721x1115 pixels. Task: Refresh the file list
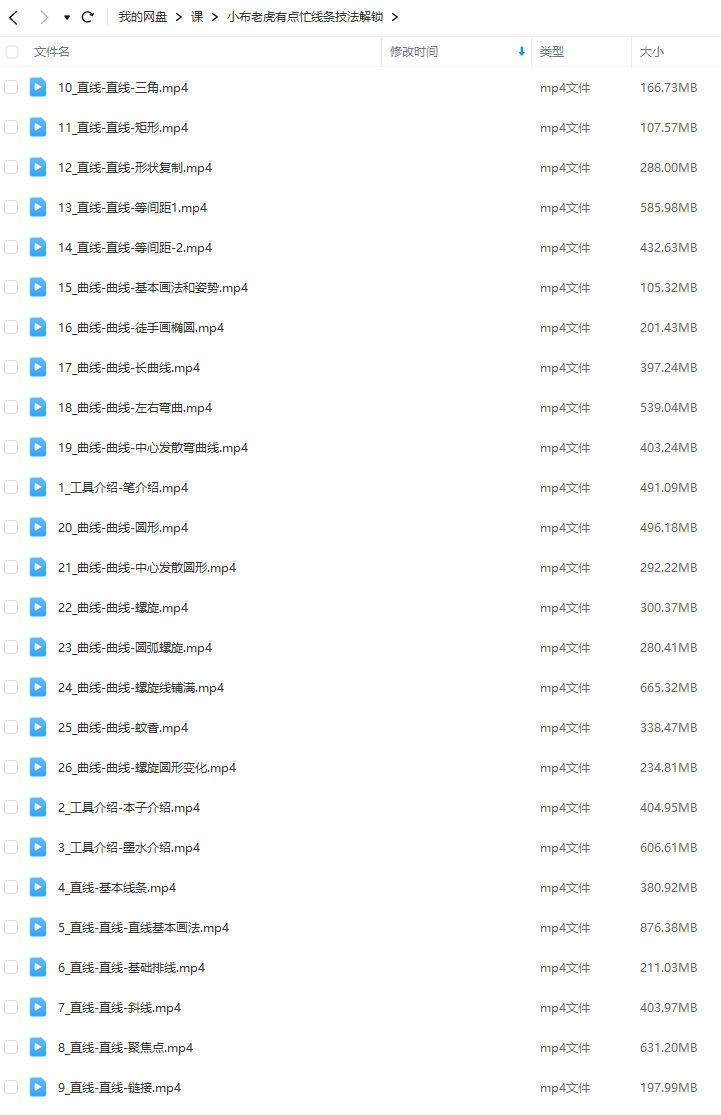click(x=87, y=17)
